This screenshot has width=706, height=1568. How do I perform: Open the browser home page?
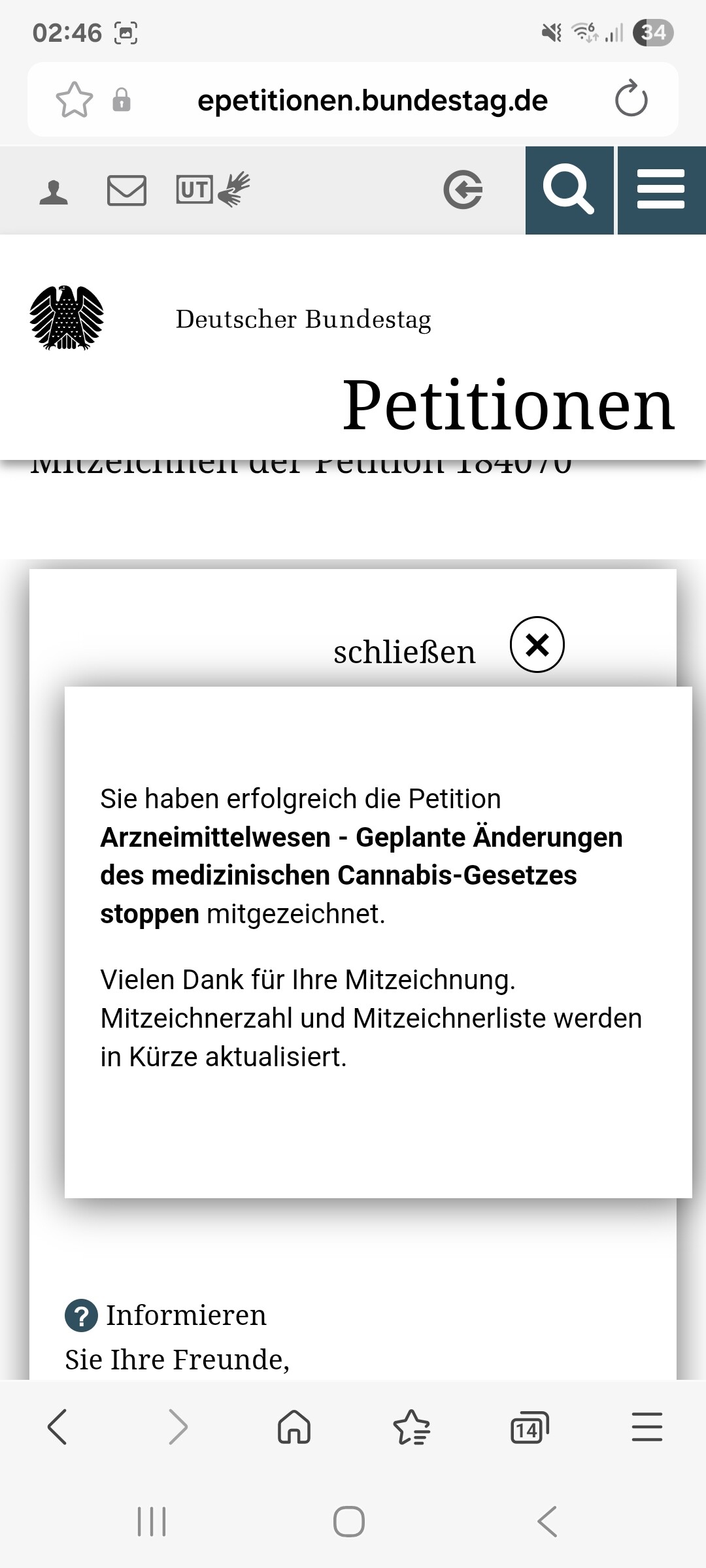point(294,1427)
